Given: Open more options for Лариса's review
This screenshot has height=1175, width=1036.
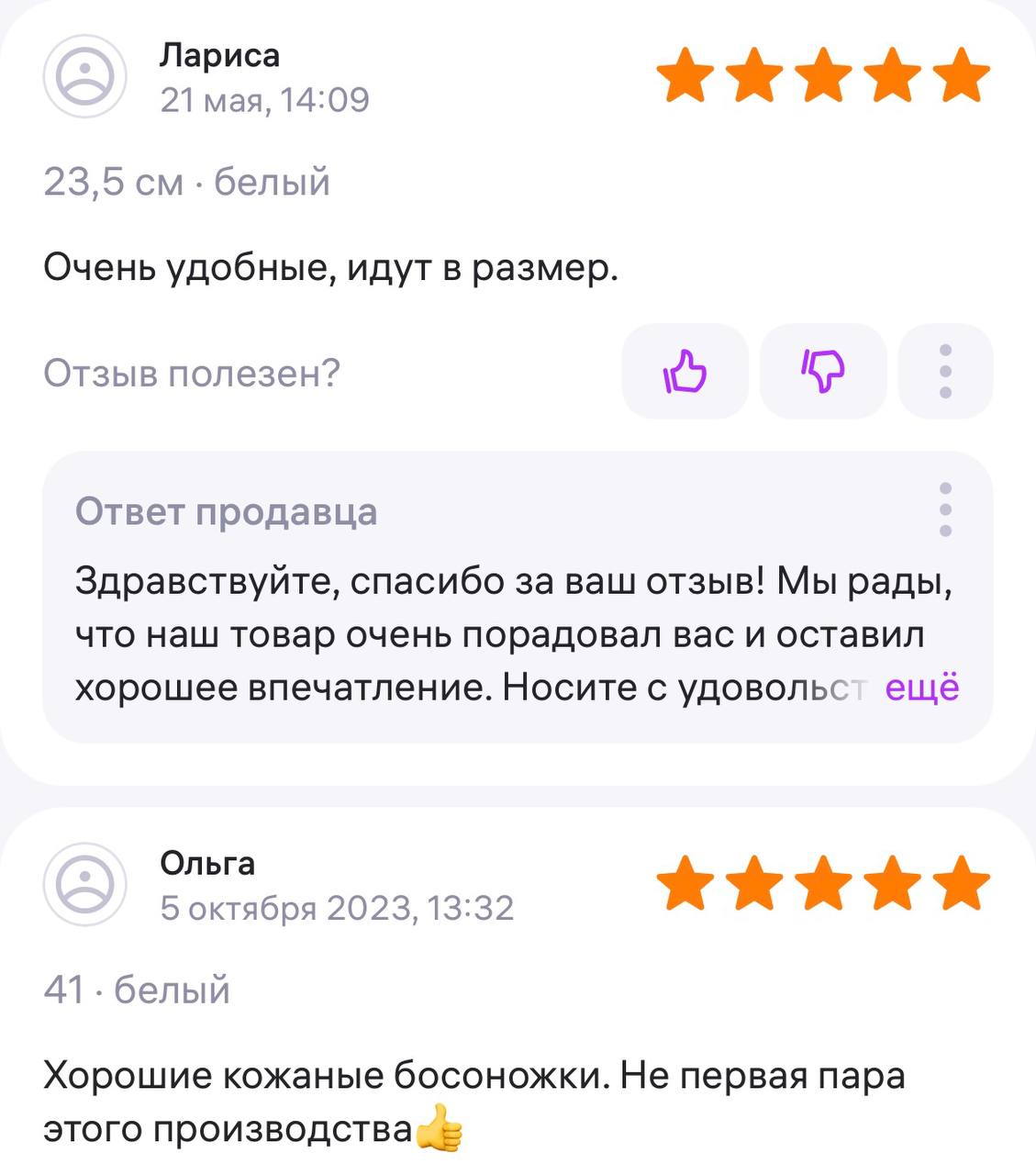Looking at the screenshot, I should point(945,372).
